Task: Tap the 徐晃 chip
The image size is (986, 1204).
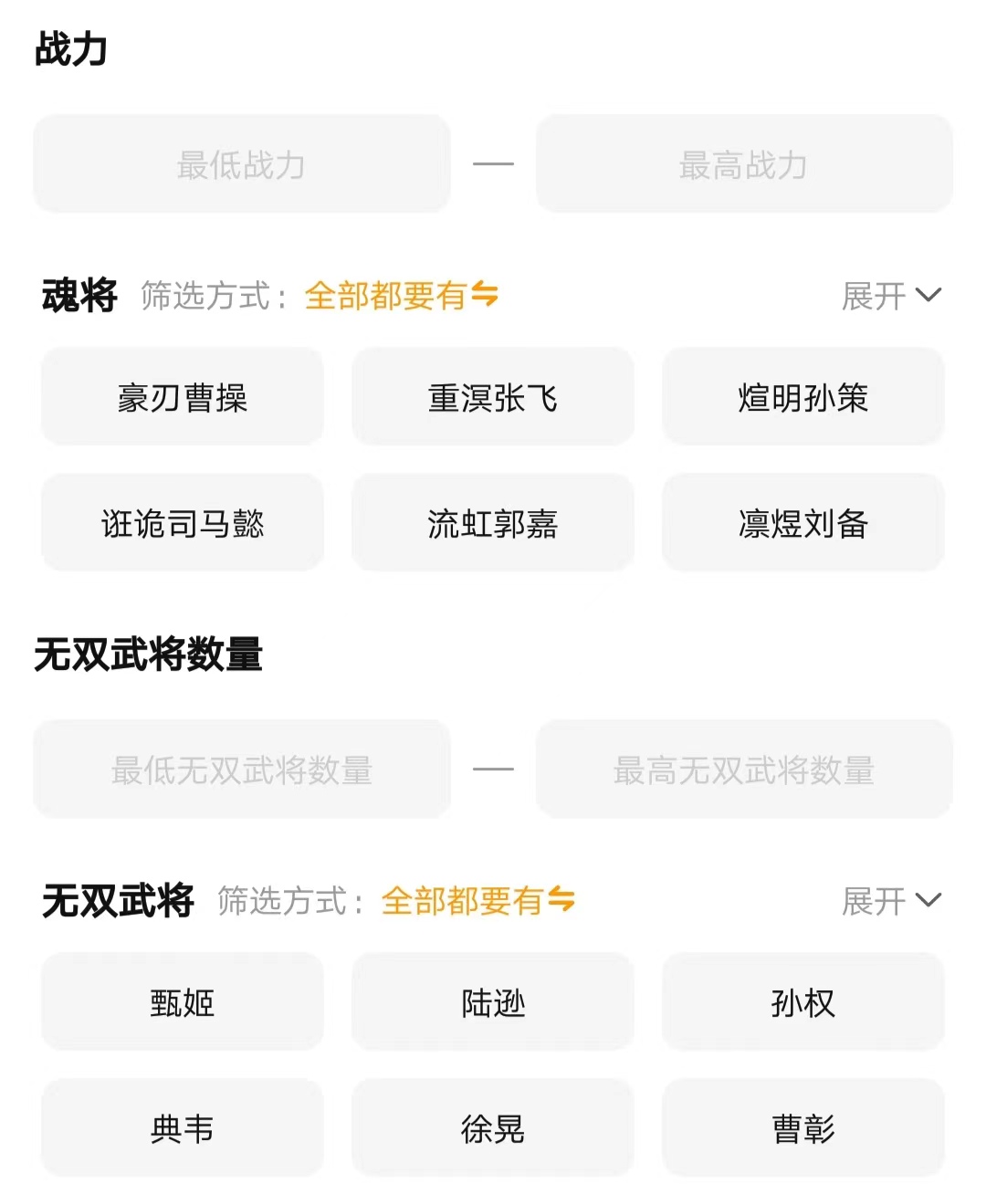Action: coord(493,1128)
